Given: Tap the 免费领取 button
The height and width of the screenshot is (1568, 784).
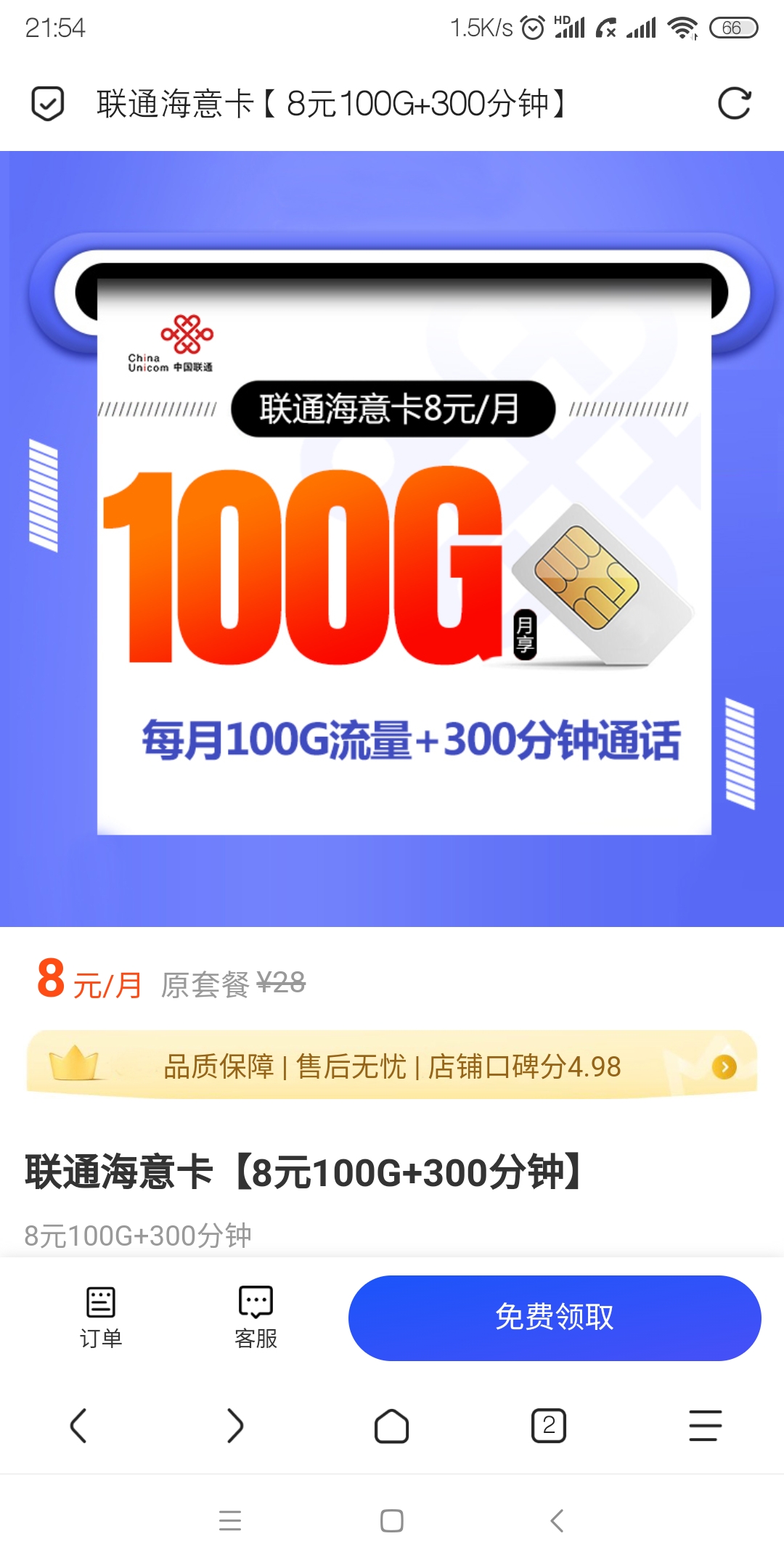Looking at the screenshot, I should pyautogui.click(x=555, y=1318).
